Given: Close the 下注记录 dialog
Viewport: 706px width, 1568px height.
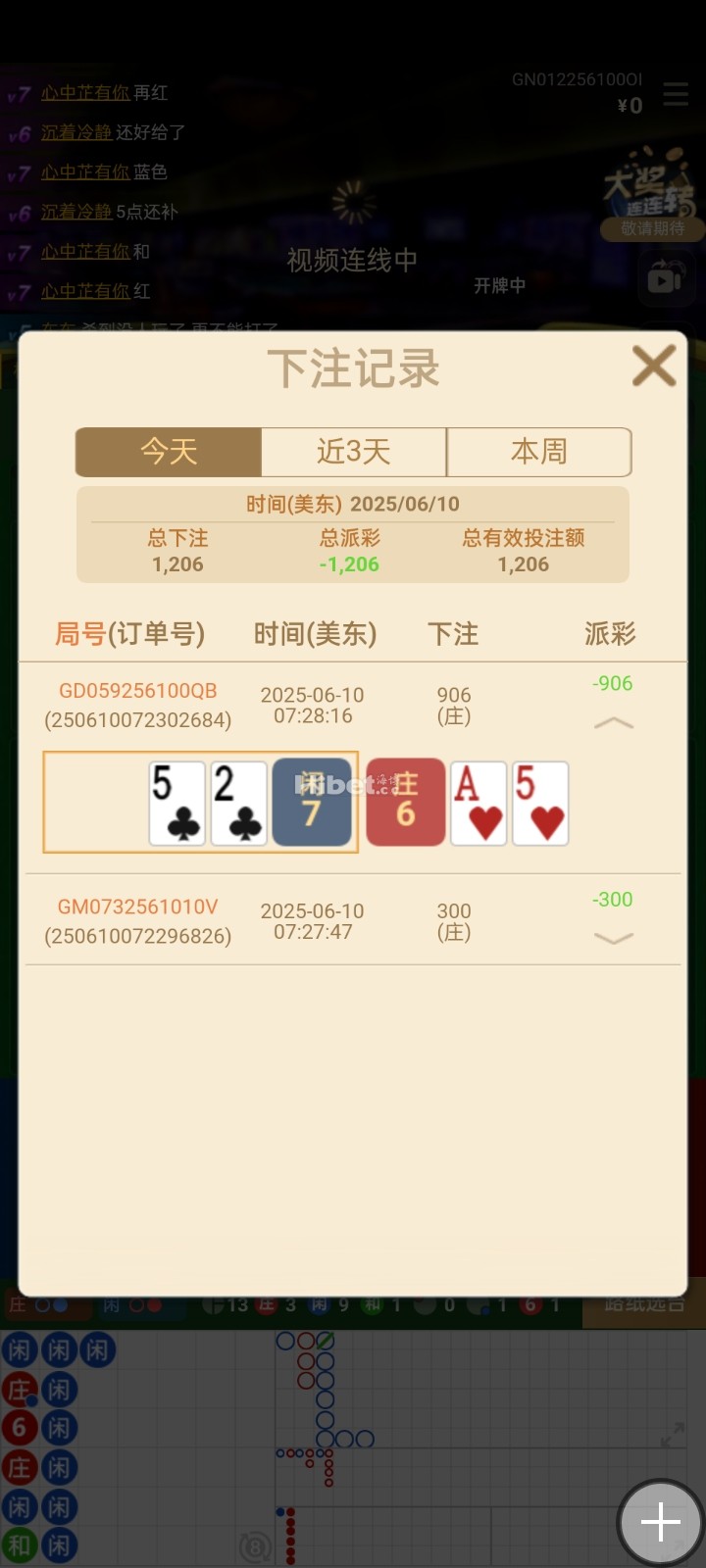Looking at the screenshot, I should 654,367.
